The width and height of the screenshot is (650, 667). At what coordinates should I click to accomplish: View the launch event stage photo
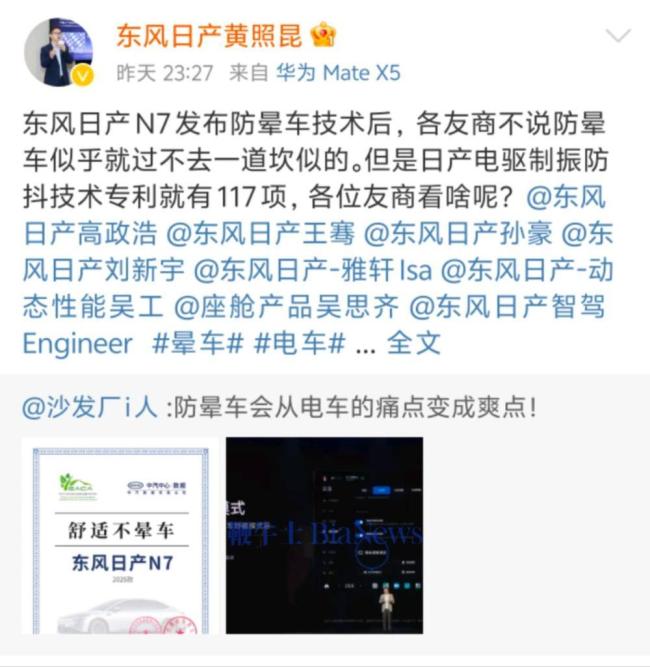[324, 535]
